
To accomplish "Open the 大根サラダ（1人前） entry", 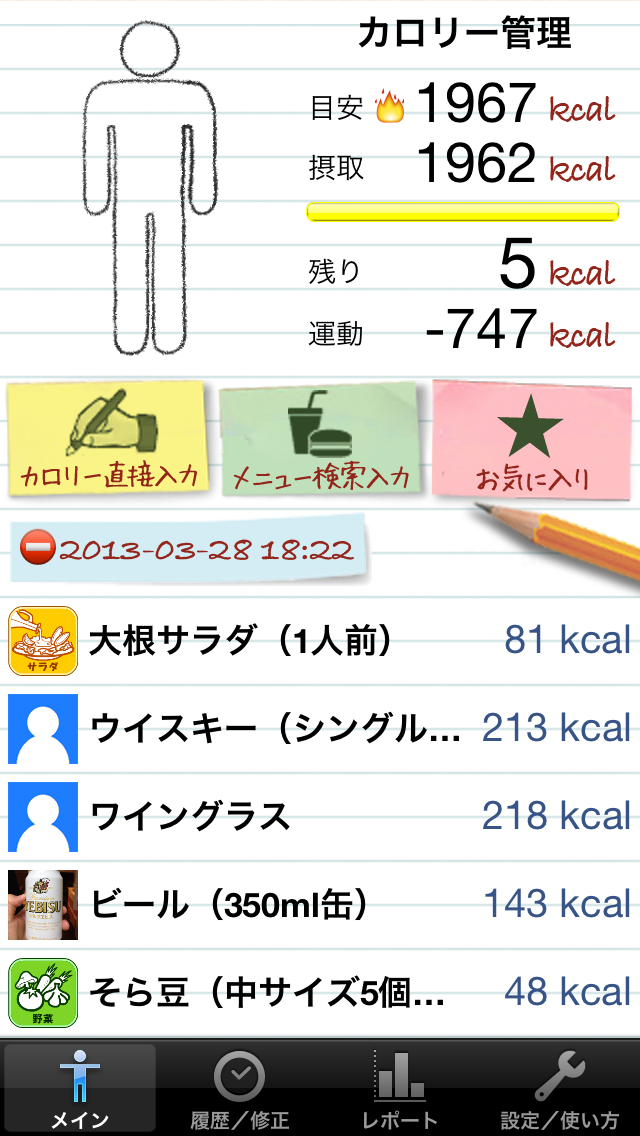I will [x=320, y=640].
